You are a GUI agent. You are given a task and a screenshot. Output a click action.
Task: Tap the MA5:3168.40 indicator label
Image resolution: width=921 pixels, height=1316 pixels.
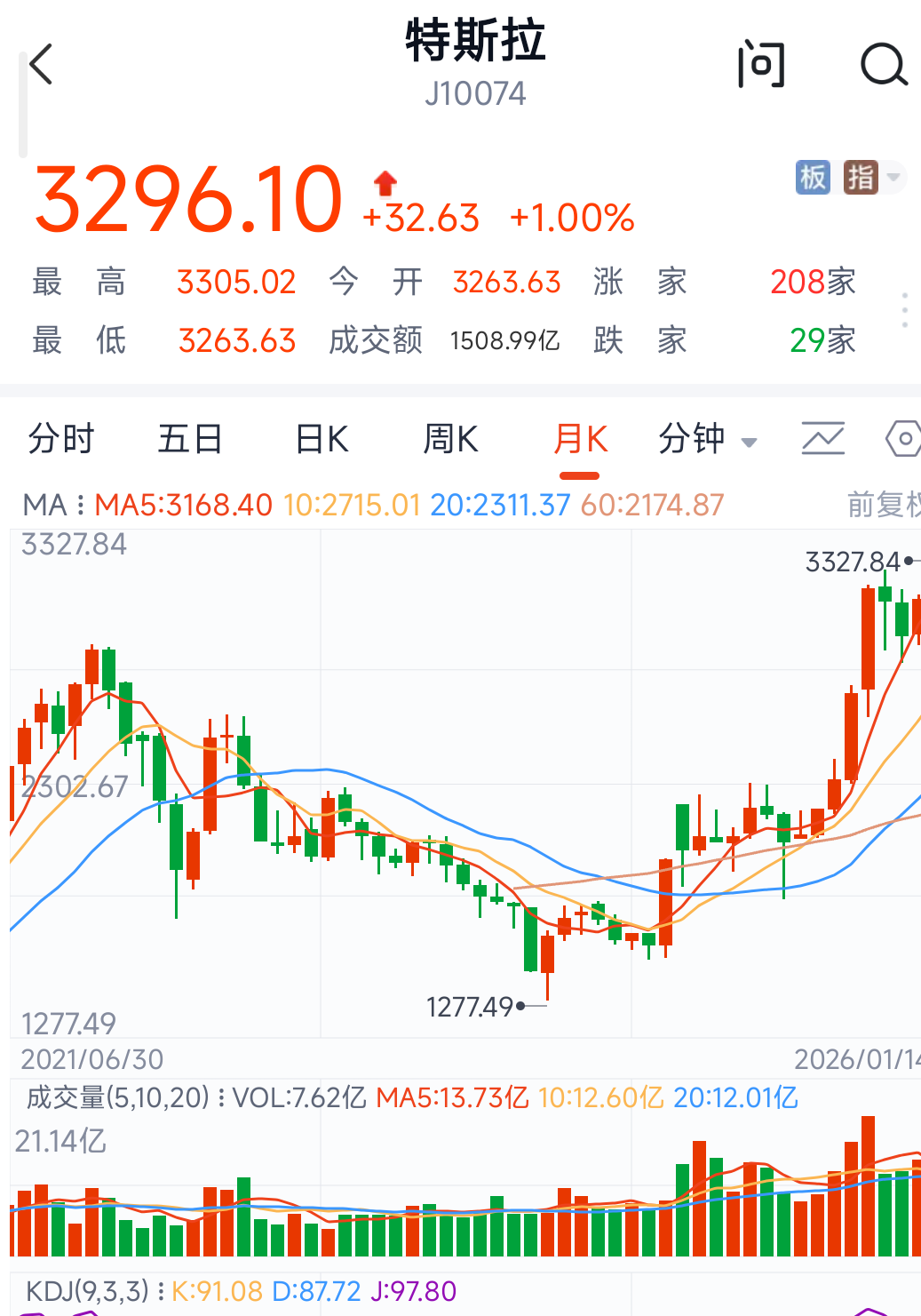point(182,504)
